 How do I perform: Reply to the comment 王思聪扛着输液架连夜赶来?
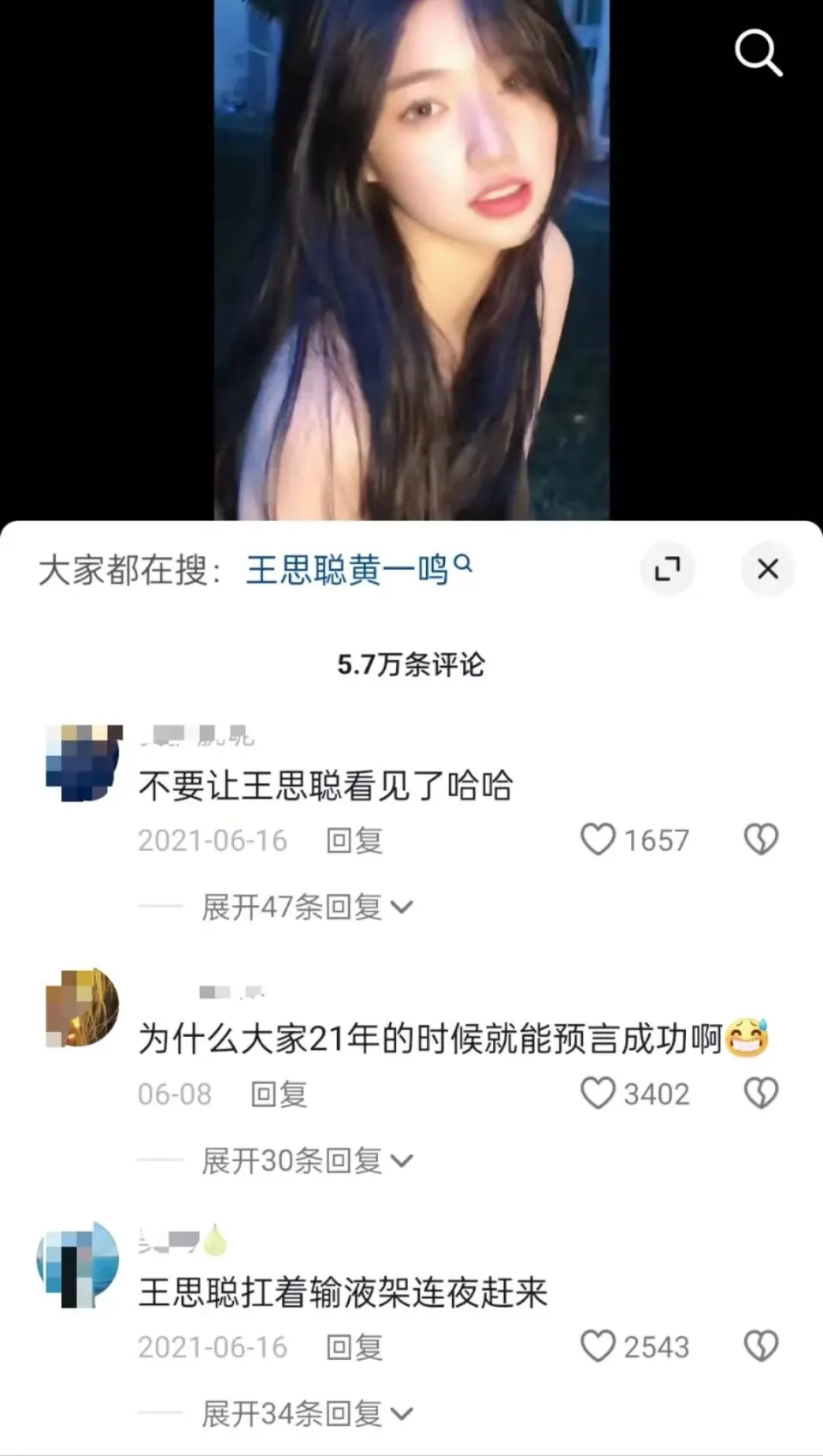point(354,1347)
